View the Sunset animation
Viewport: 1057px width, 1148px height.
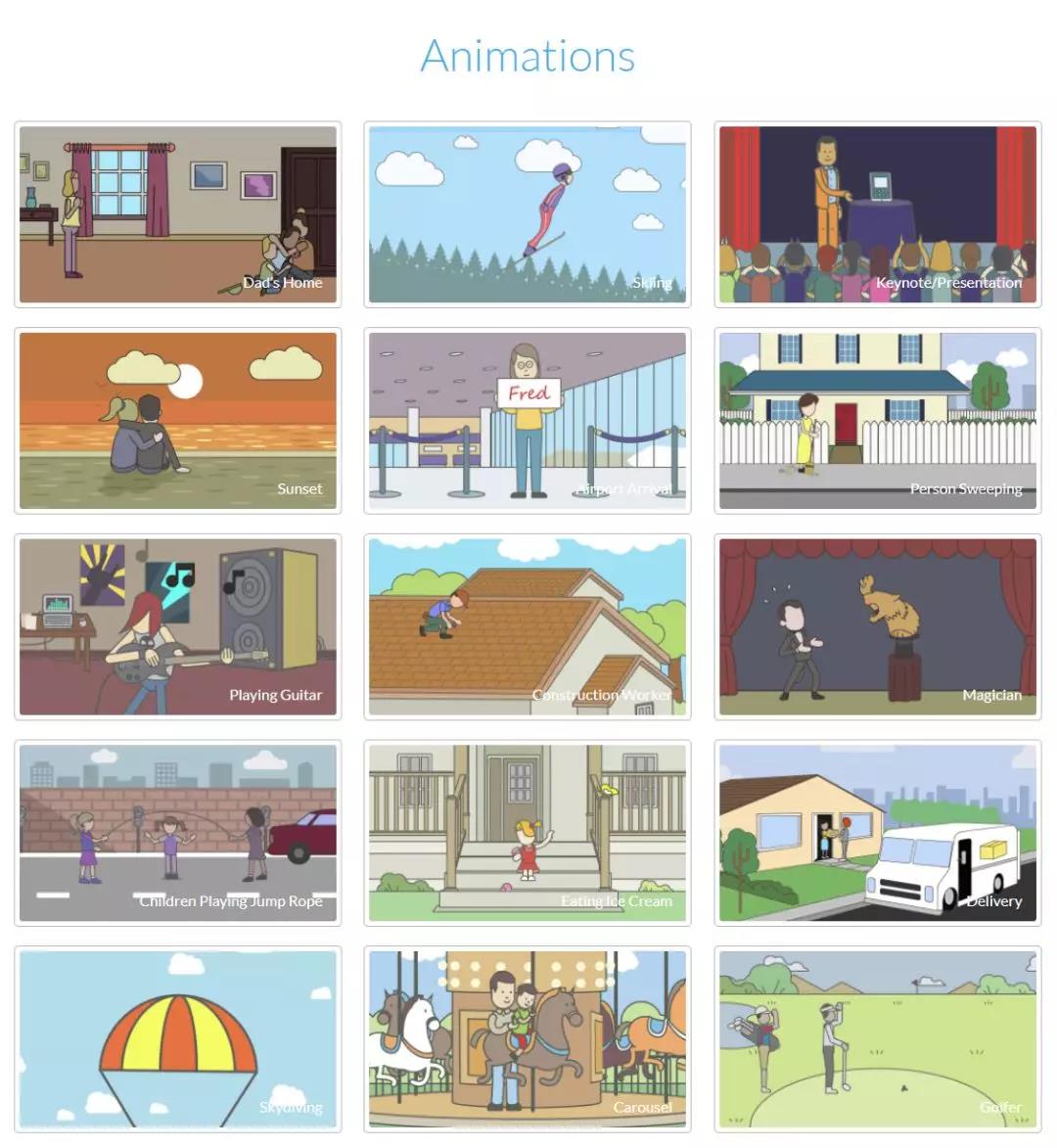coord(178,421)
